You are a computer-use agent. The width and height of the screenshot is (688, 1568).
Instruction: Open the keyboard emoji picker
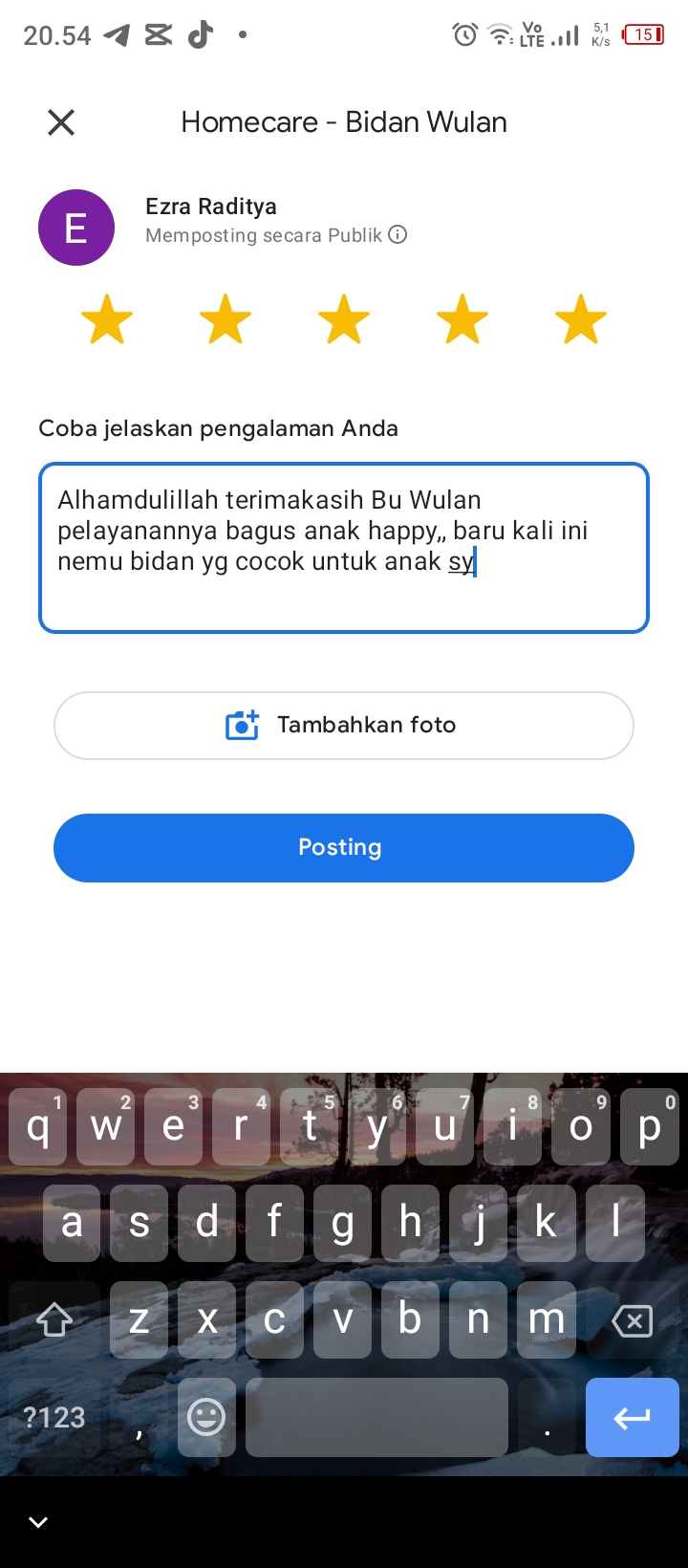pos(206,1417)
